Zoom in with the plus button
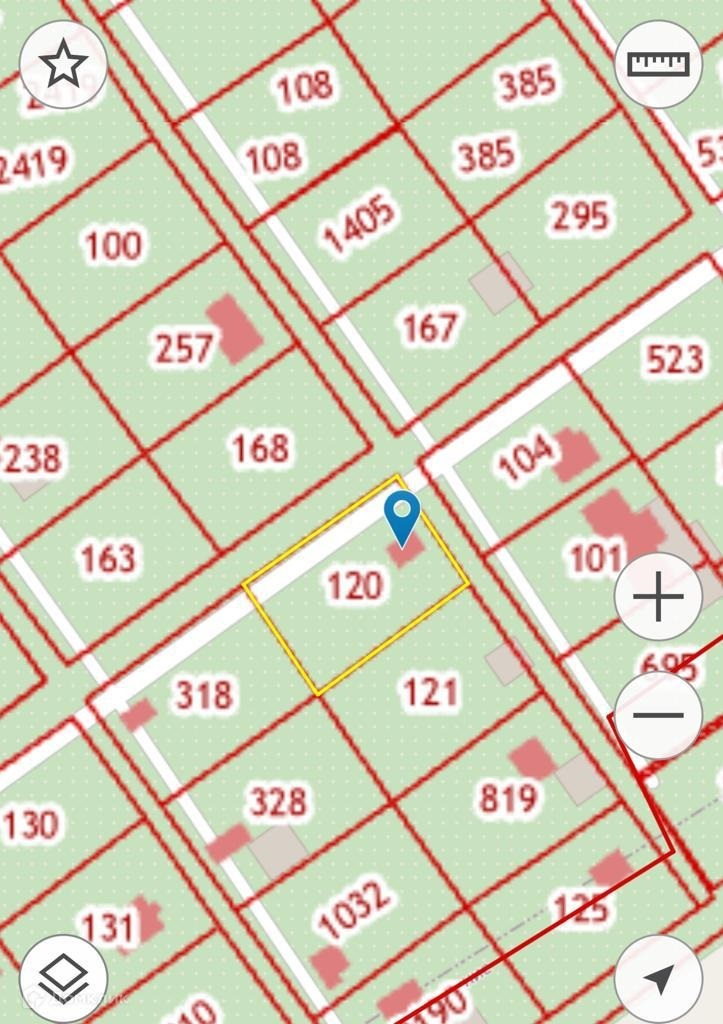 (658, 598)
